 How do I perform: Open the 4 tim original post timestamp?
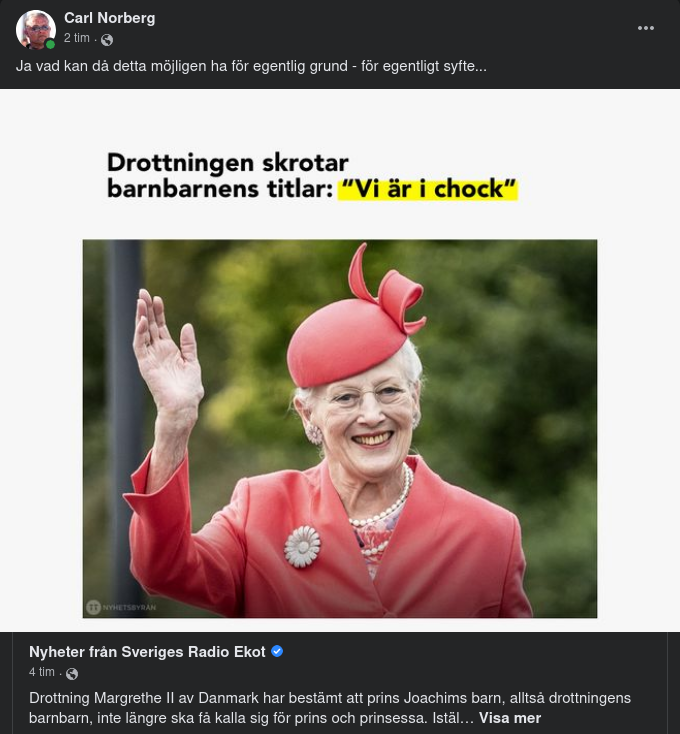tap(41, 672)
